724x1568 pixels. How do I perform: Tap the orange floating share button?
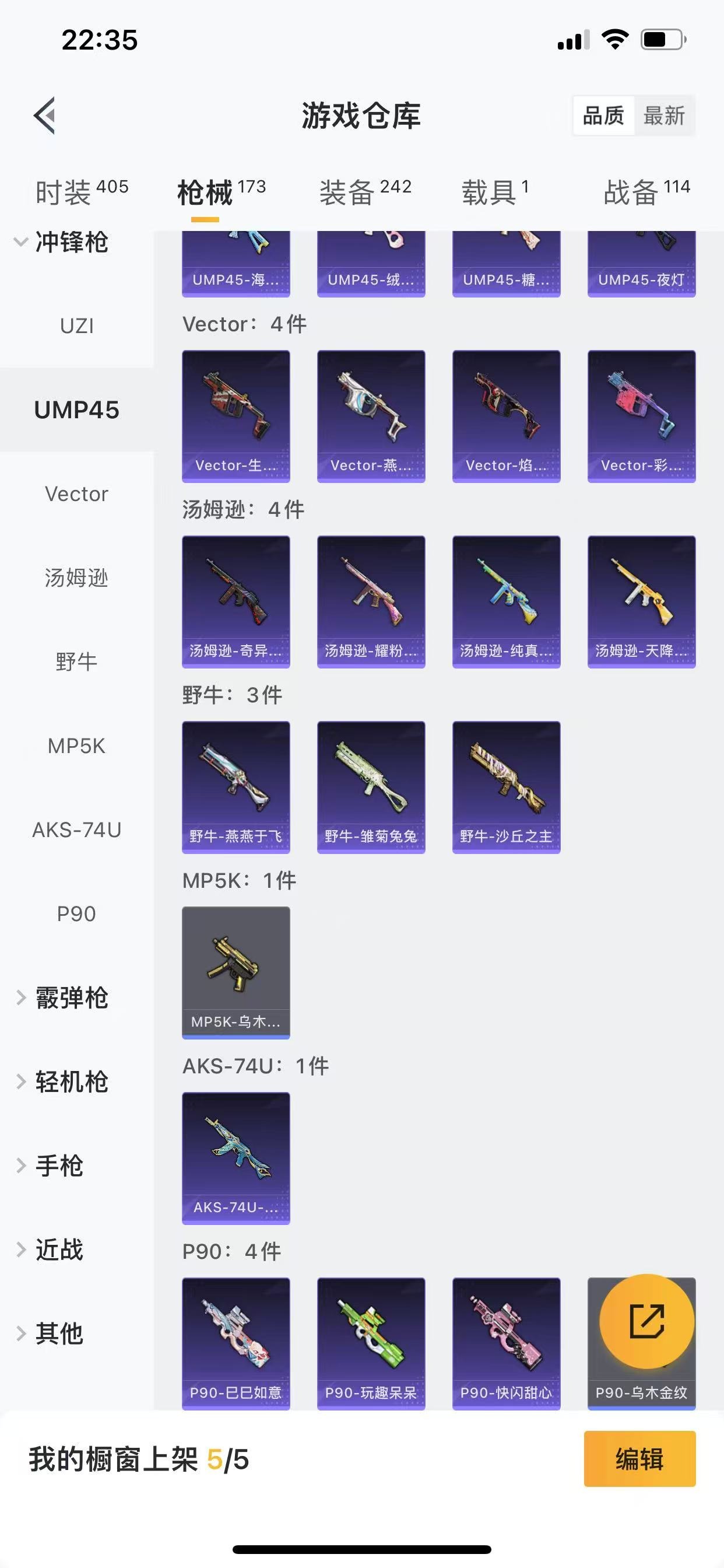point(646,1321)
